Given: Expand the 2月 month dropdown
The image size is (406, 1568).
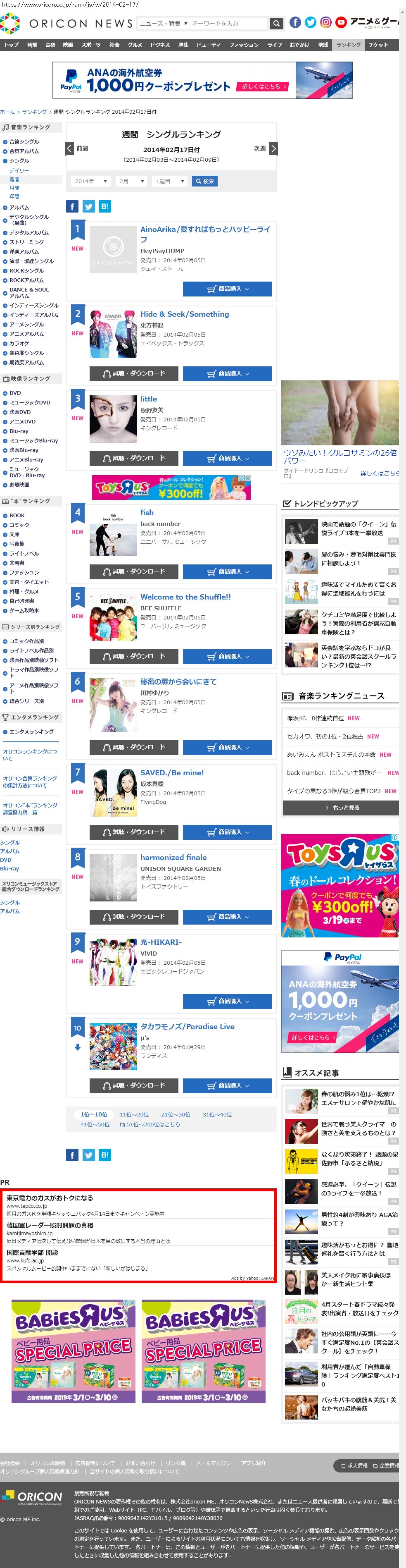Looking at the screenshot, I should click(x=131, y=182).
